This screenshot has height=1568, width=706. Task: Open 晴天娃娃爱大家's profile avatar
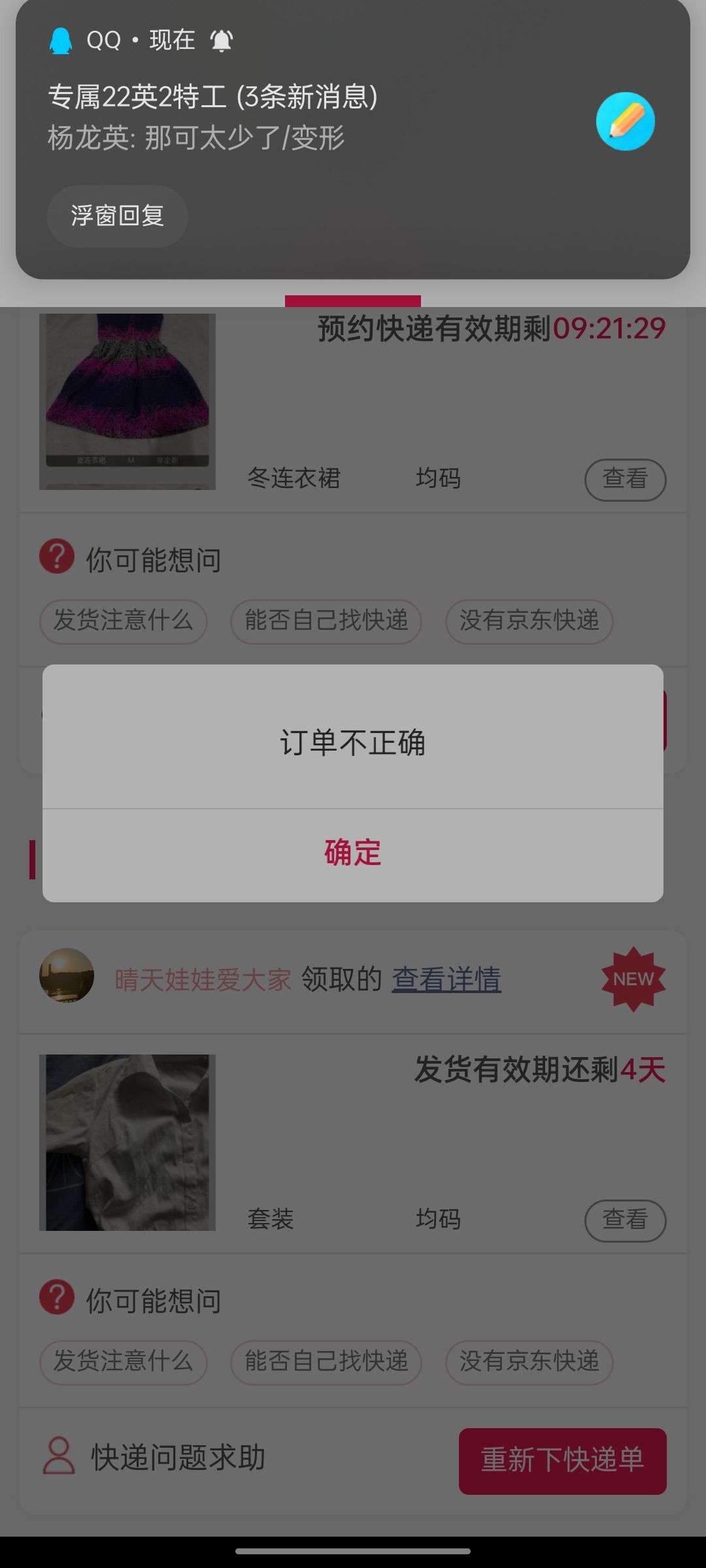[x=67, y=975]
